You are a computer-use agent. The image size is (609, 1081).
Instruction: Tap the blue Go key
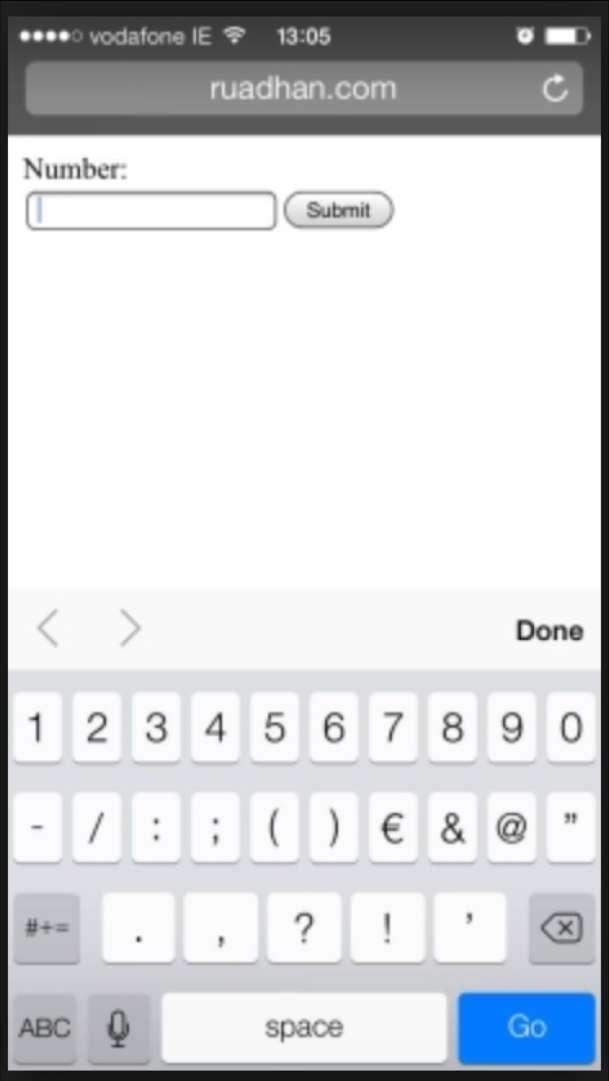point(526,1027)
